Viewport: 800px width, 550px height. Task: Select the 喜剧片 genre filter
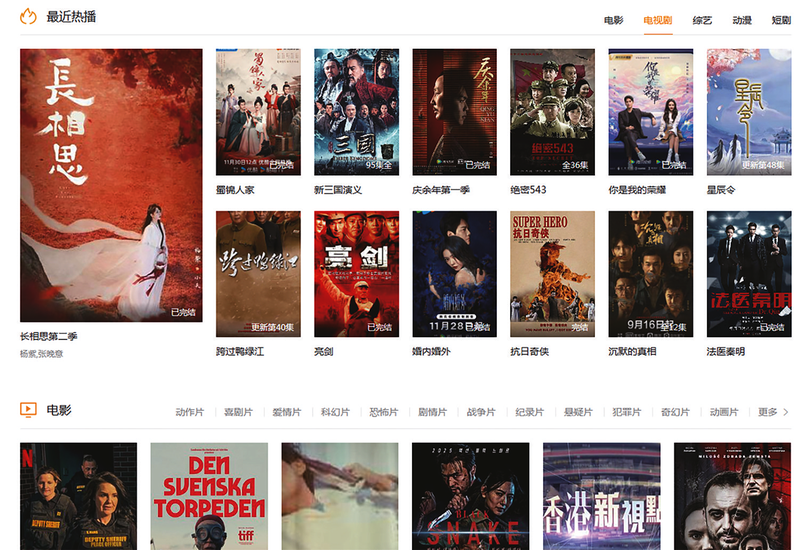click(x=238, y=412)
